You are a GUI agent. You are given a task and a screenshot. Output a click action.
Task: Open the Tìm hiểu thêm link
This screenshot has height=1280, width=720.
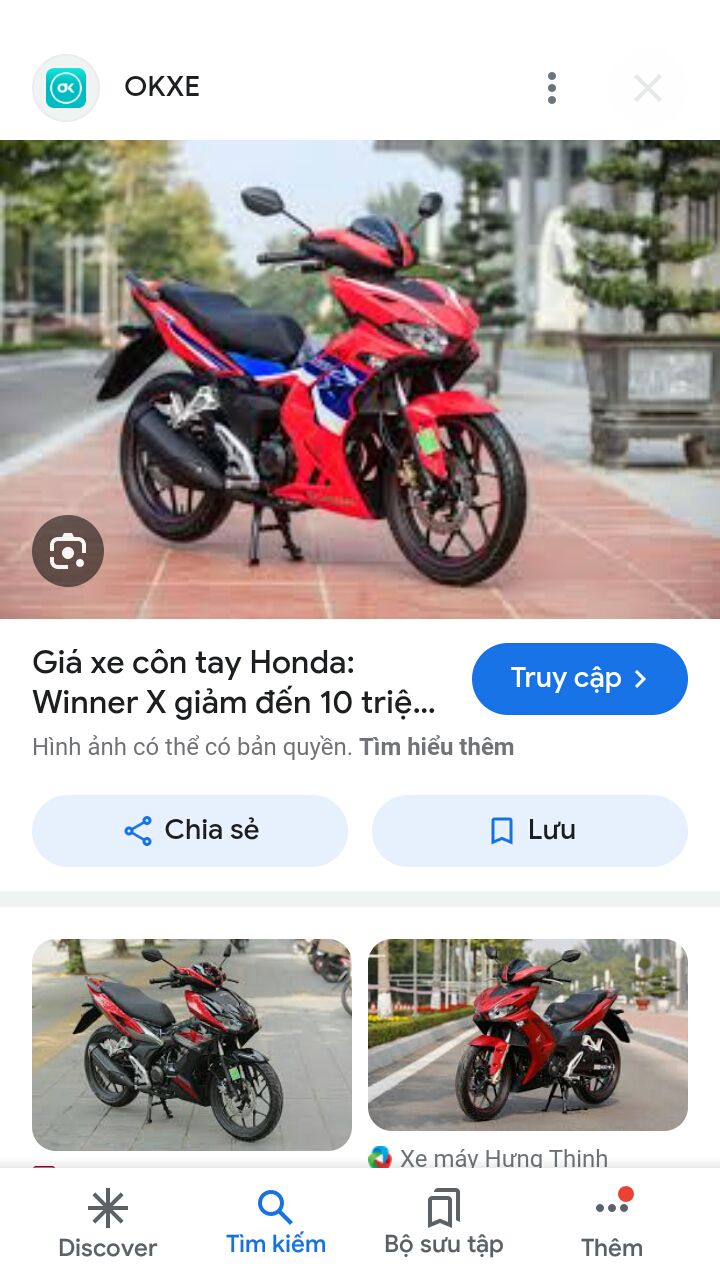coord(437,747)
